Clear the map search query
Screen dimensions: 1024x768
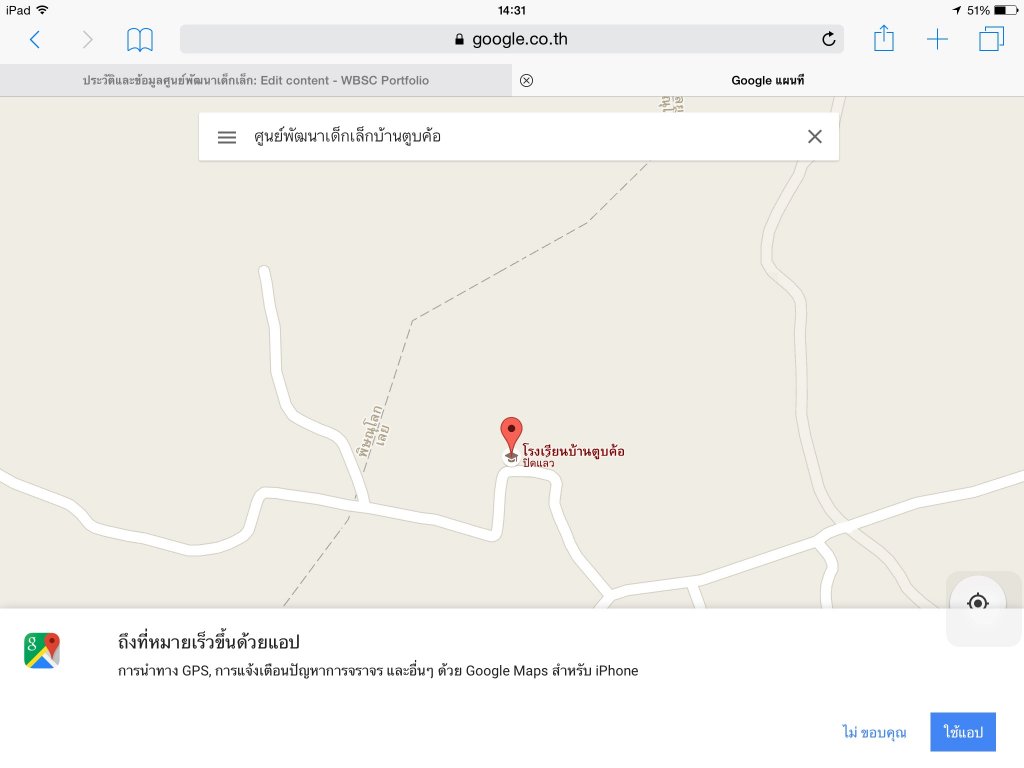pos(814,137)
